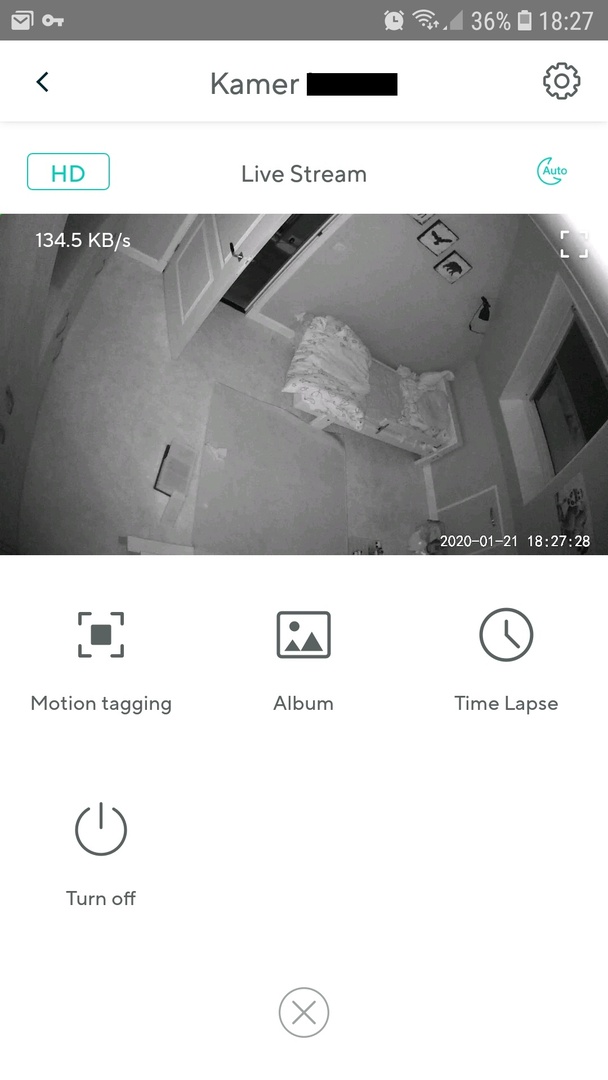Open Motion tagging
Screen dimensions: 608x1080
[x=101, y=635]
